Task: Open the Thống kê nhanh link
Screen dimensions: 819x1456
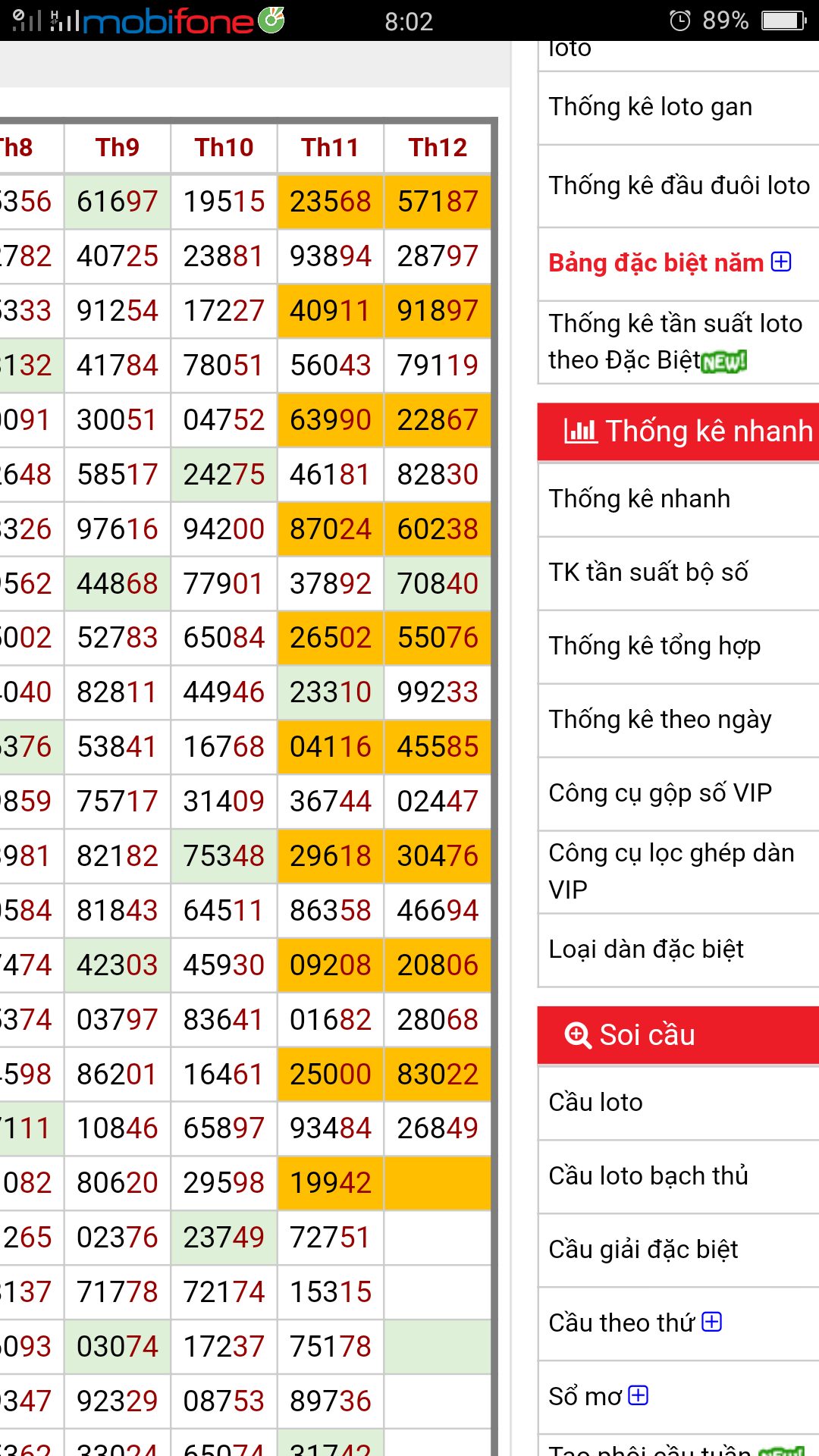Action: 639,499
